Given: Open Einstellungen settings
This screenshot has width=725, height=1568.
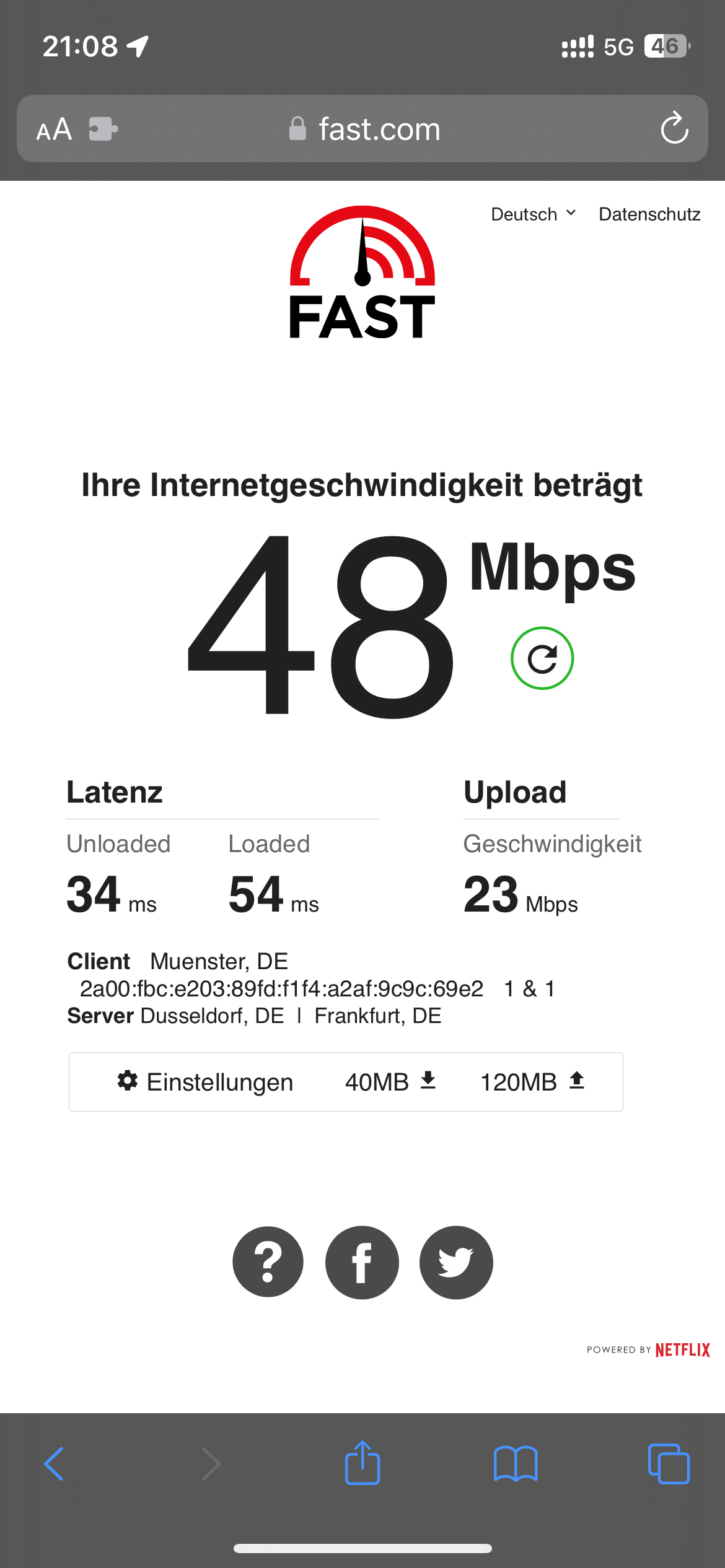Looking at the screenshot, I should [x=205, y=1082].
